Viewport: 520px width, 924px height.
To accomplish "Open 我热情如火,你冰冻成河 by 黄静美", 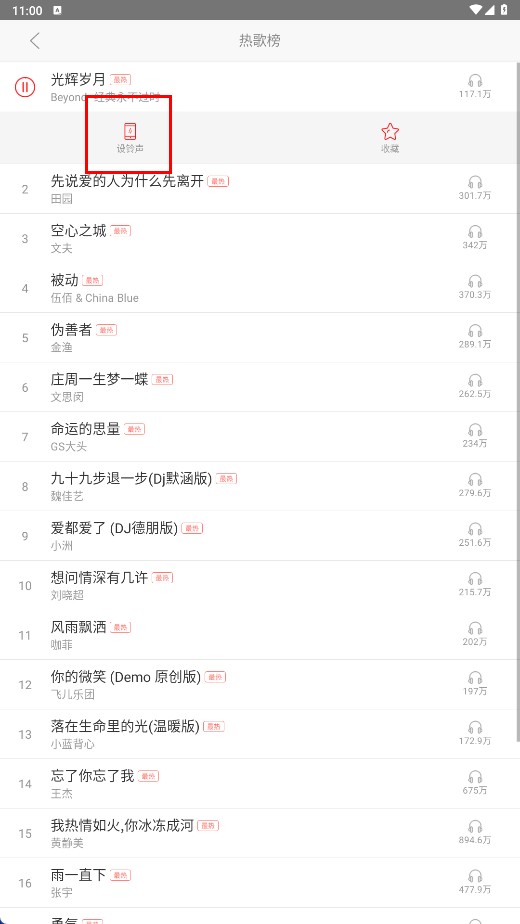I will point(260,833).
